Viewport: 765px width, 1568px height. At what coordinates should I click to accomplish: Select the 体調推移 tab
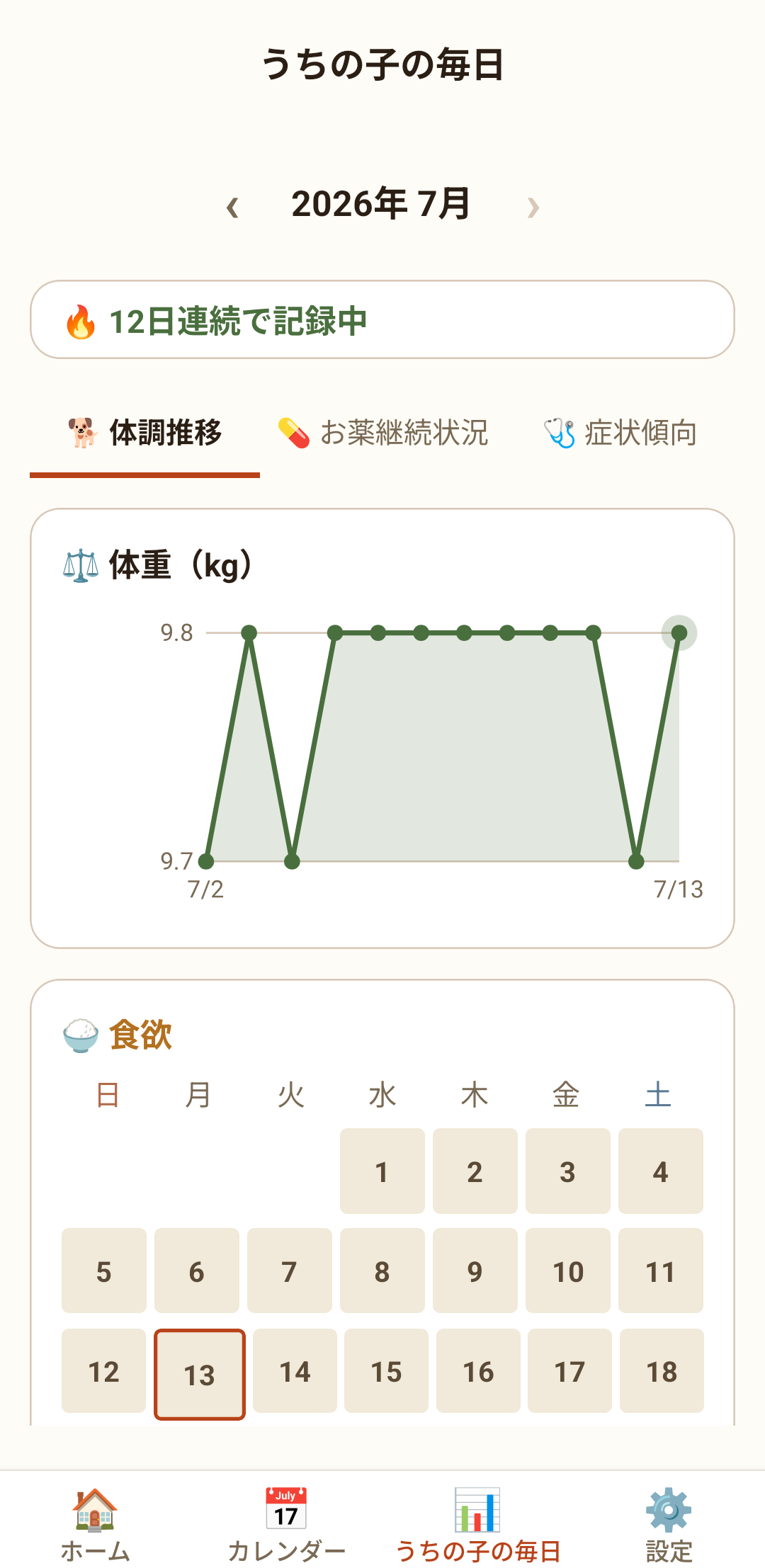(145, 433)
